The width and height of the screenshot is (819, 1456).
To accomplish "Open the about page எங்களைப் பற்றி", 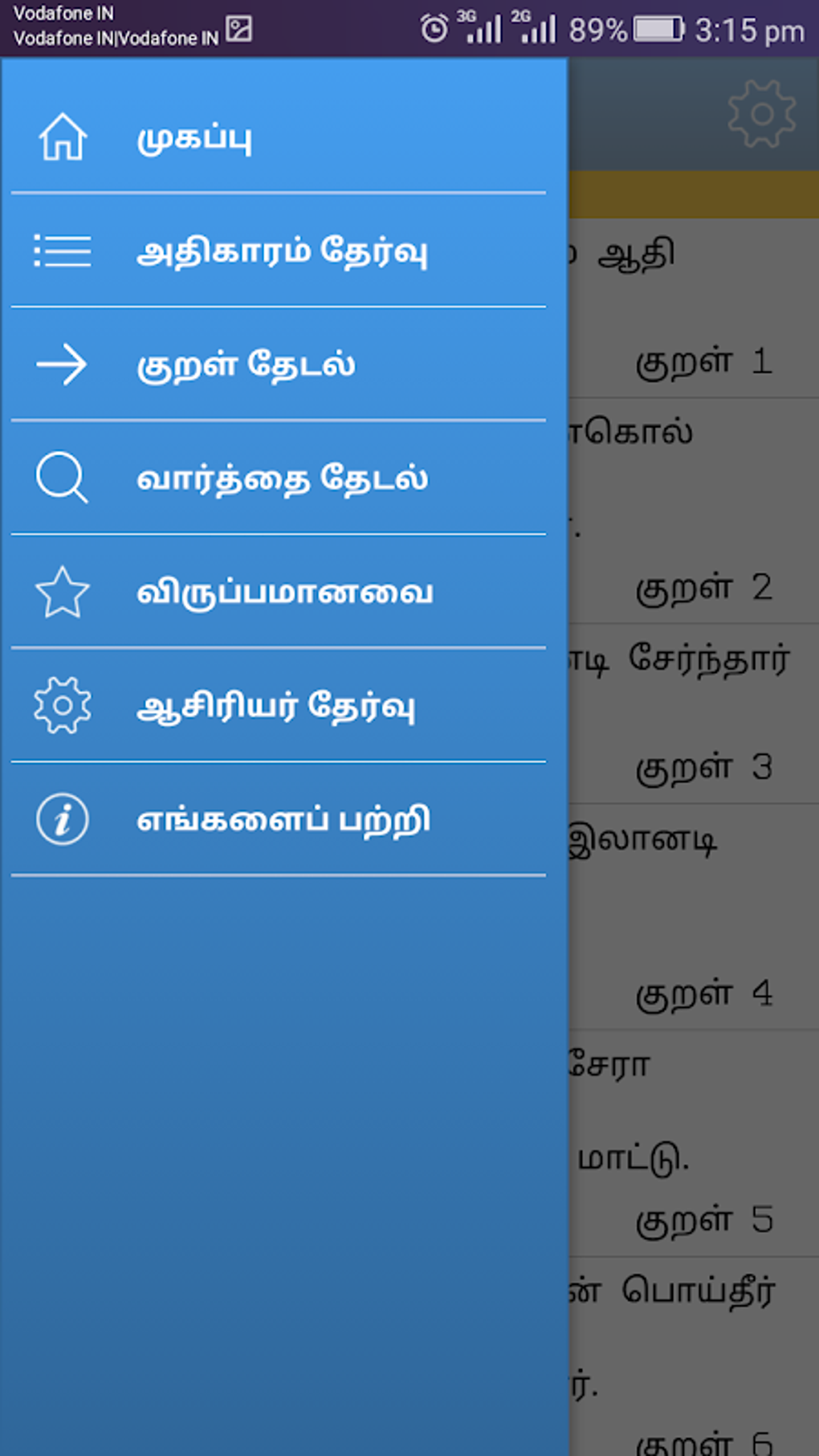I will pos(283,820).
